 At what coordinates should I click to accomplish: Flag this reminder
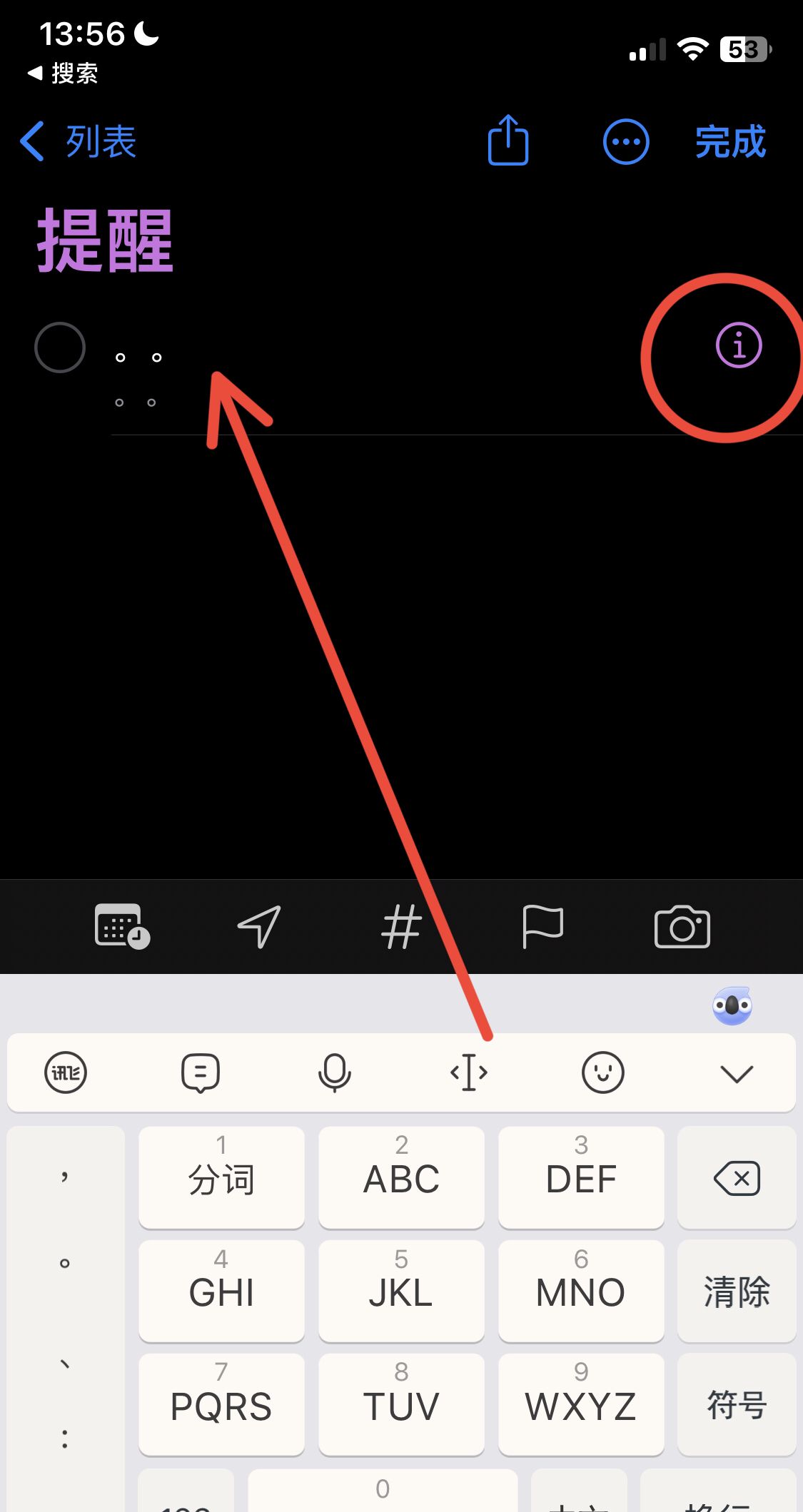pyautogui.click(x=542, y=926)
